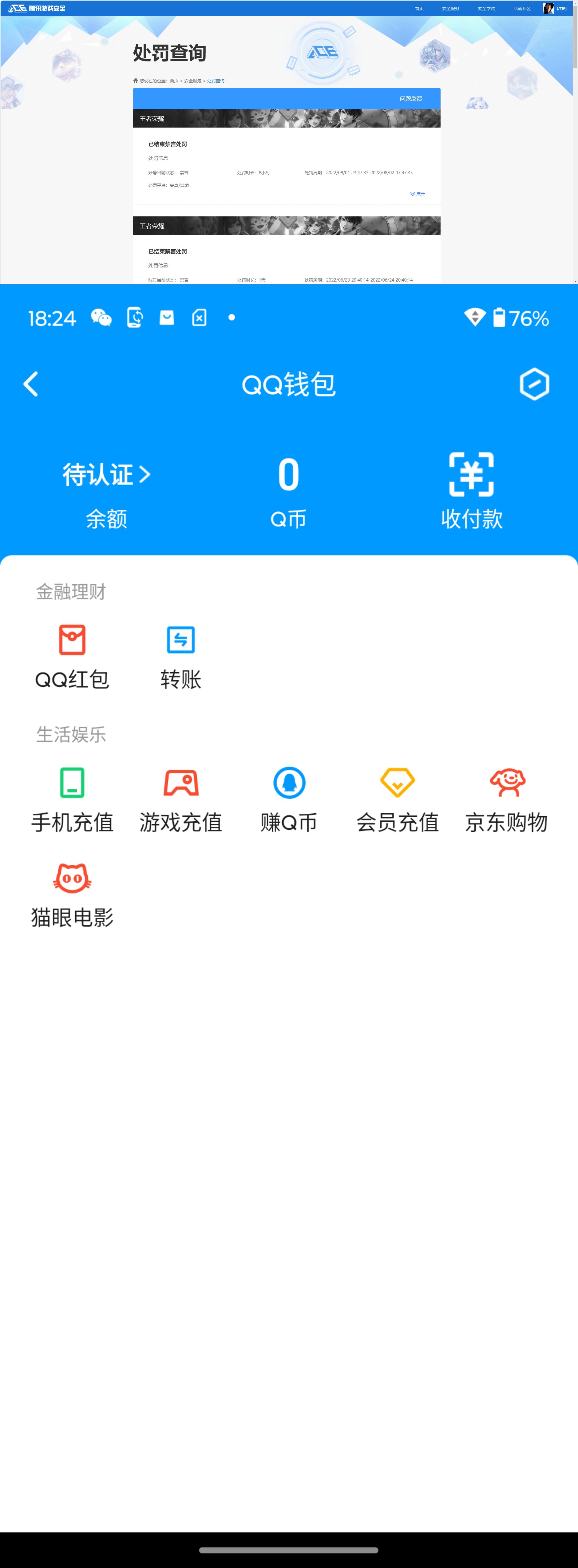Image resolution: width=578 pixels, height=1568 pixels.
Task: Go to 安全服务 in top navigation
Action: pos(450,9)
